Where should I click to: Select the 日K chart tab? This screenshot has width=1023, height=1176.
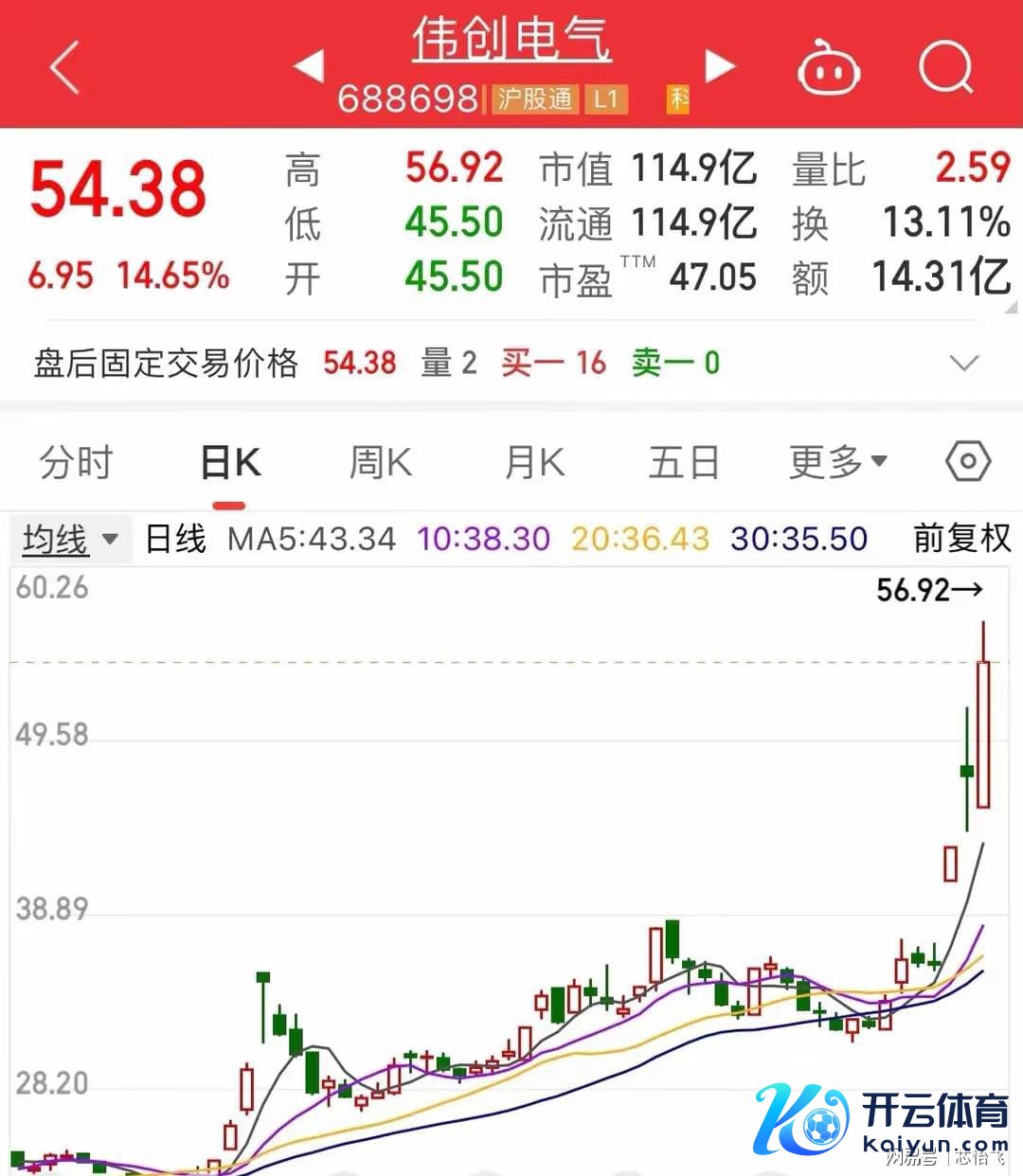click(x=230, y=463)
